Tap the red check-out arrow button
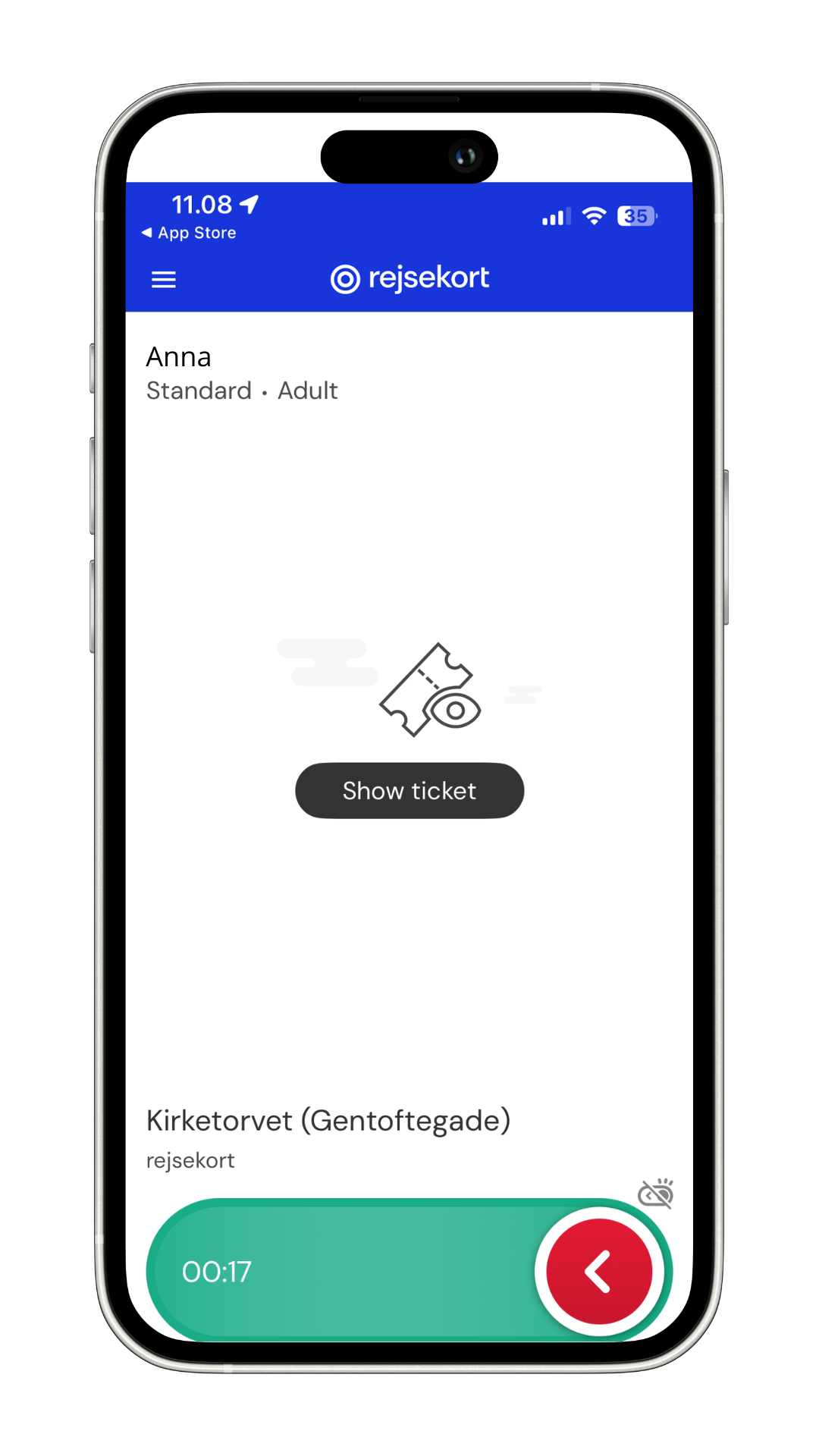This screenshot has height=1456, width=819. pyautogui.click(x=599, y=1272)
